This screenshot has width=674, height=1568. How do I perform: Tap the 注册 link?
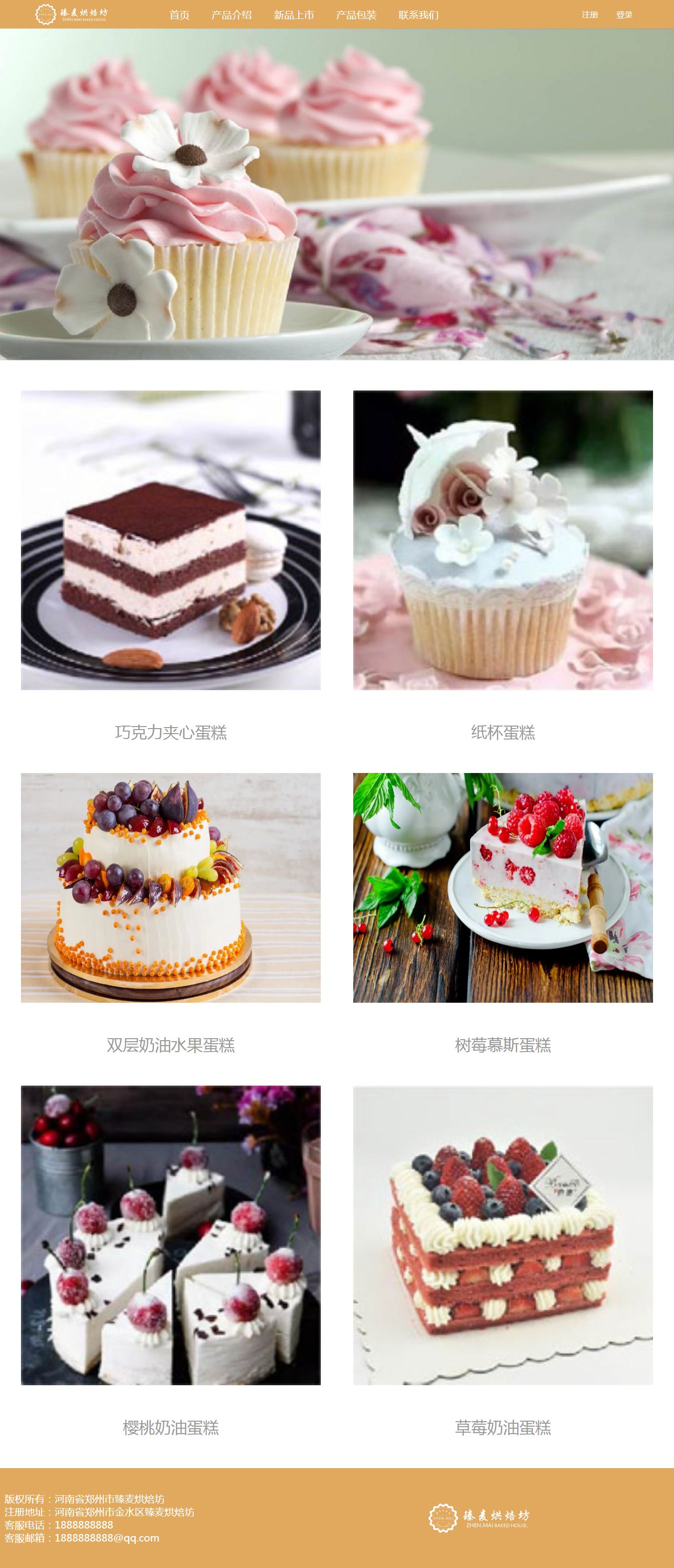click(590, 14)
